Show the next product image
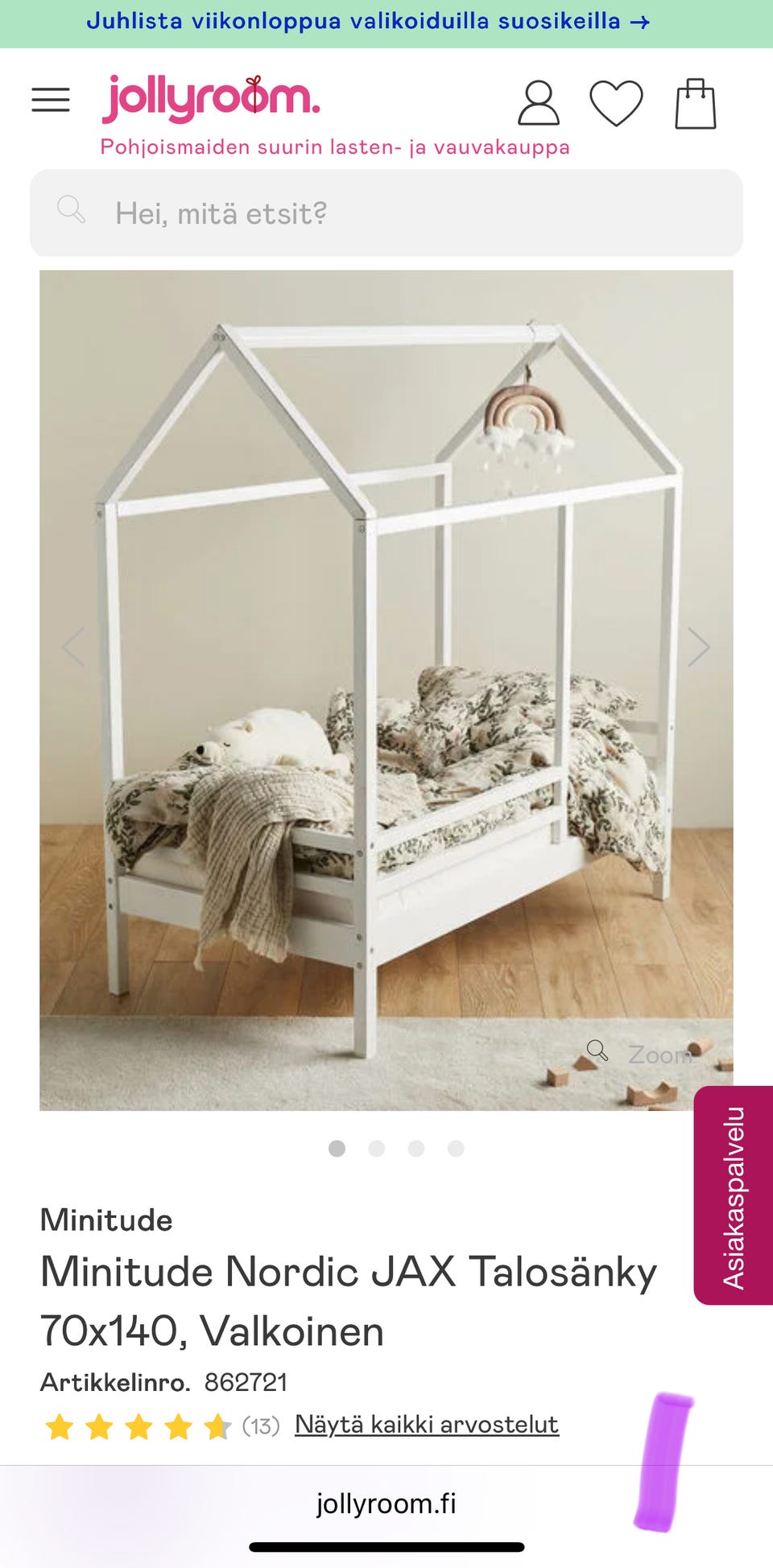The width and height of the screenshot is (773, 1568). coord(698,647)
